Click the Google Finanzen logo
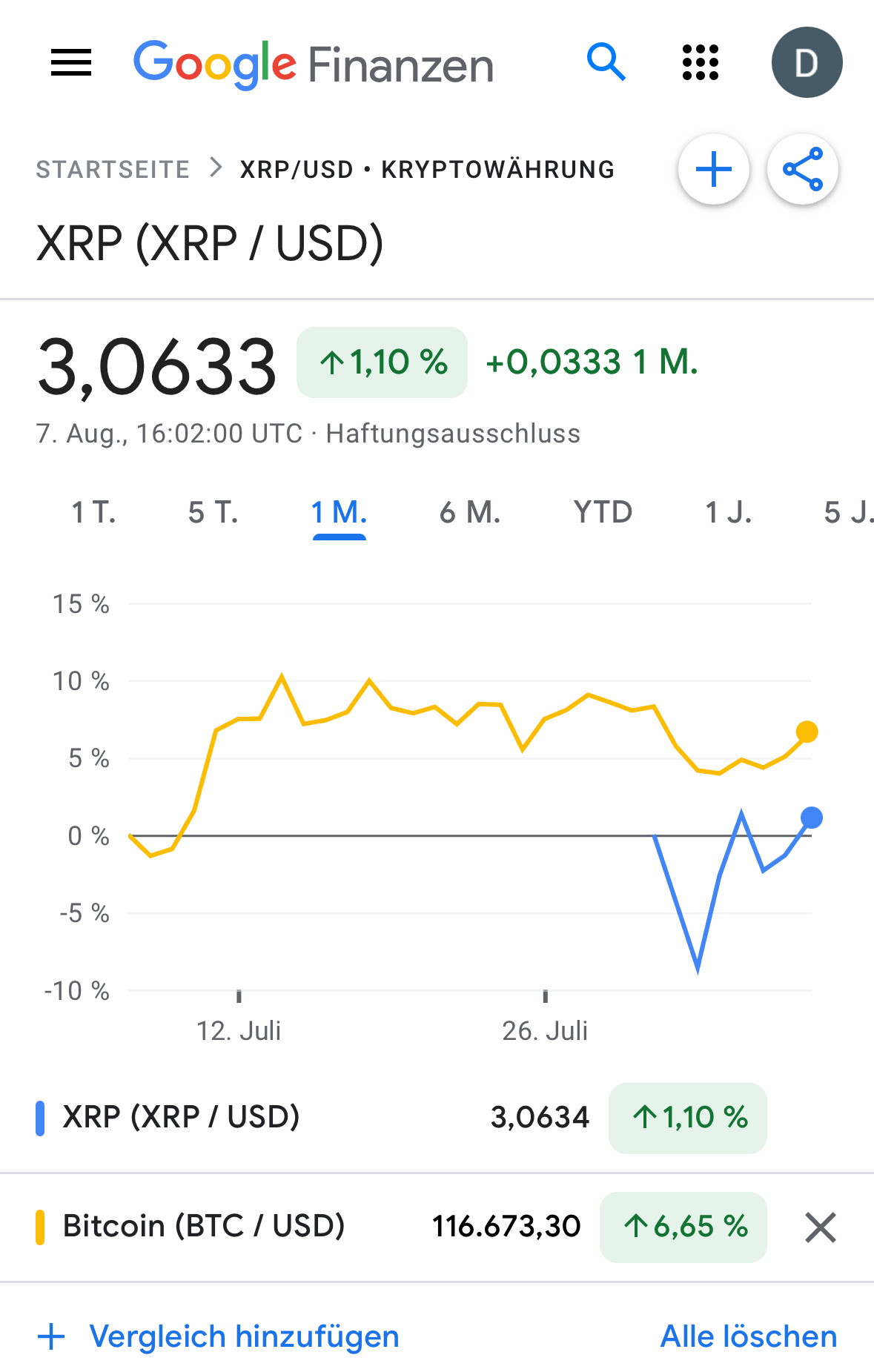The width and height of the screenshot is (874, 1372). point(311,63)
